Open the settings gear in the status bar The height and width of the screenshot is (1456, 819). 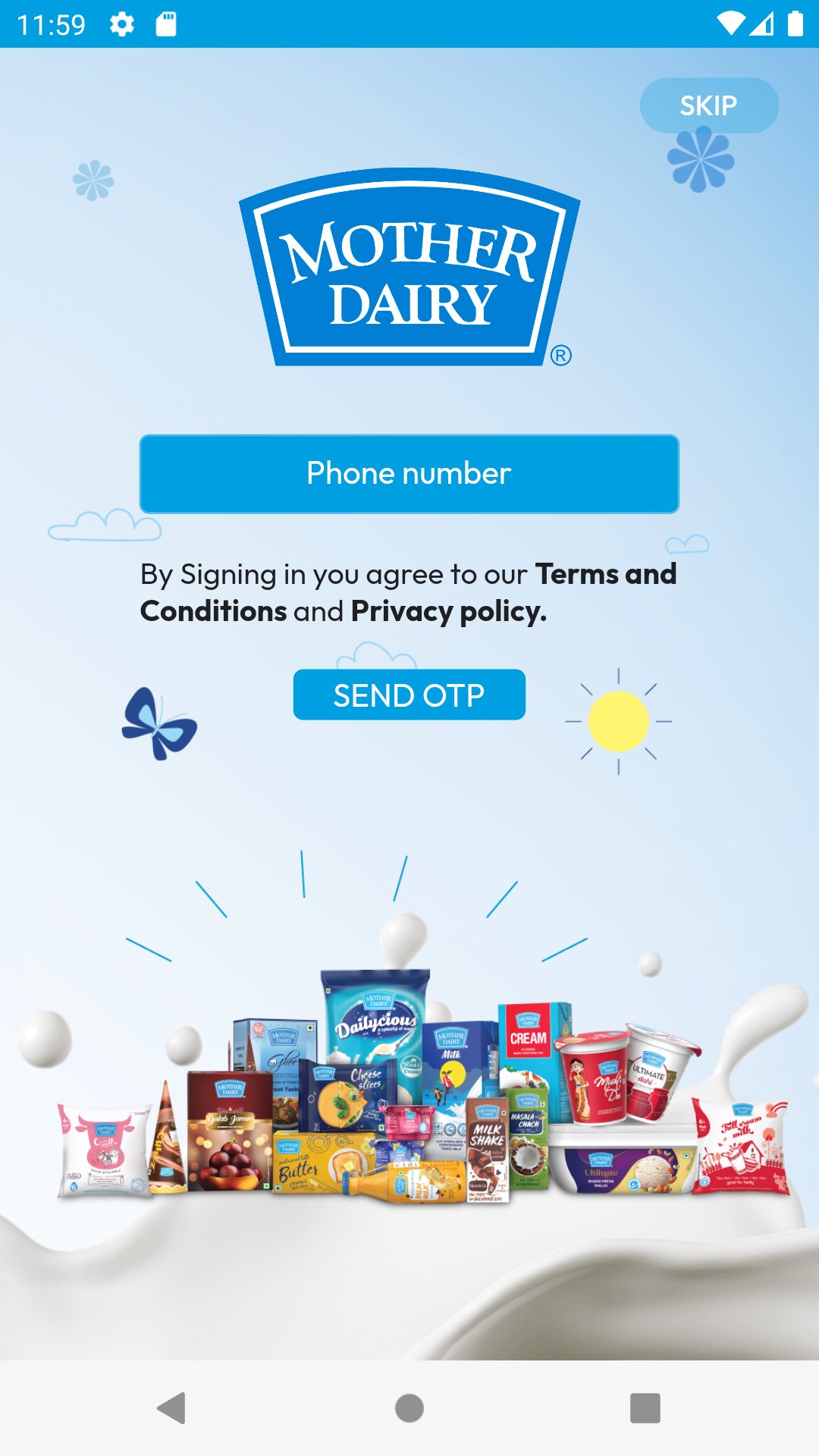(x=123, y=23)
